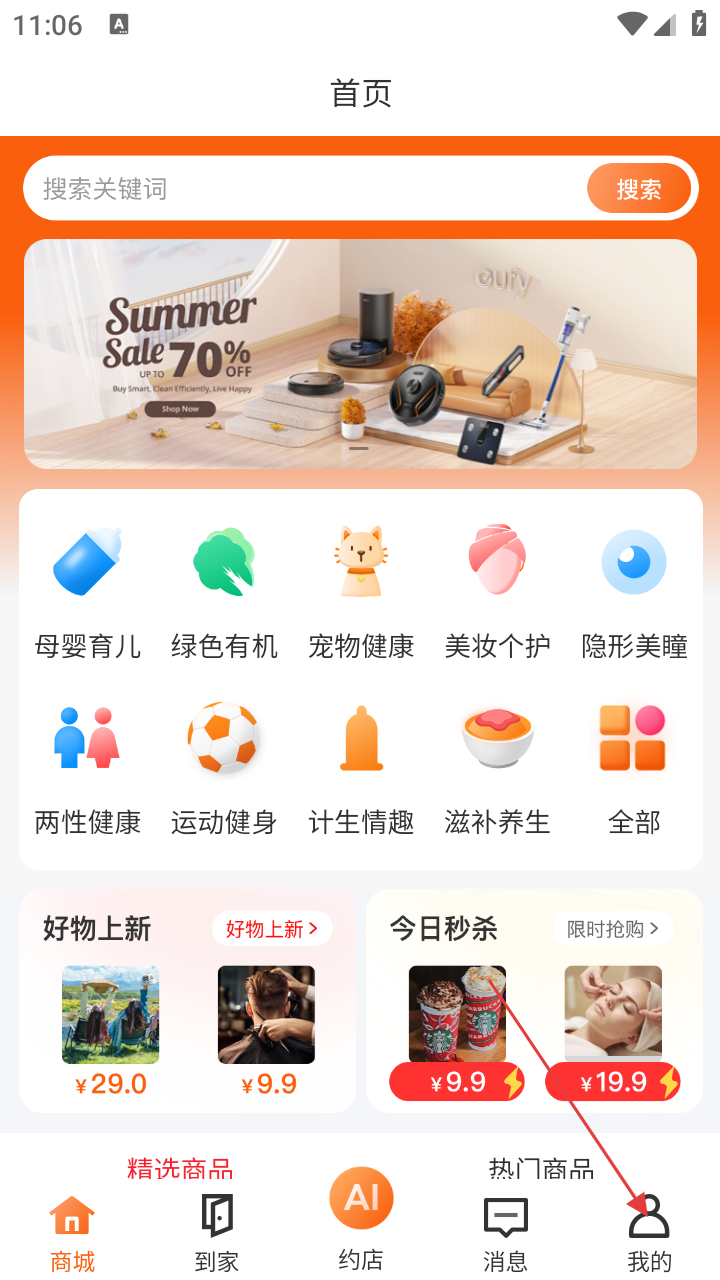Open the Summer Sale banner
The width and height of the screenshot is (720, 1280).
(360, 354)
